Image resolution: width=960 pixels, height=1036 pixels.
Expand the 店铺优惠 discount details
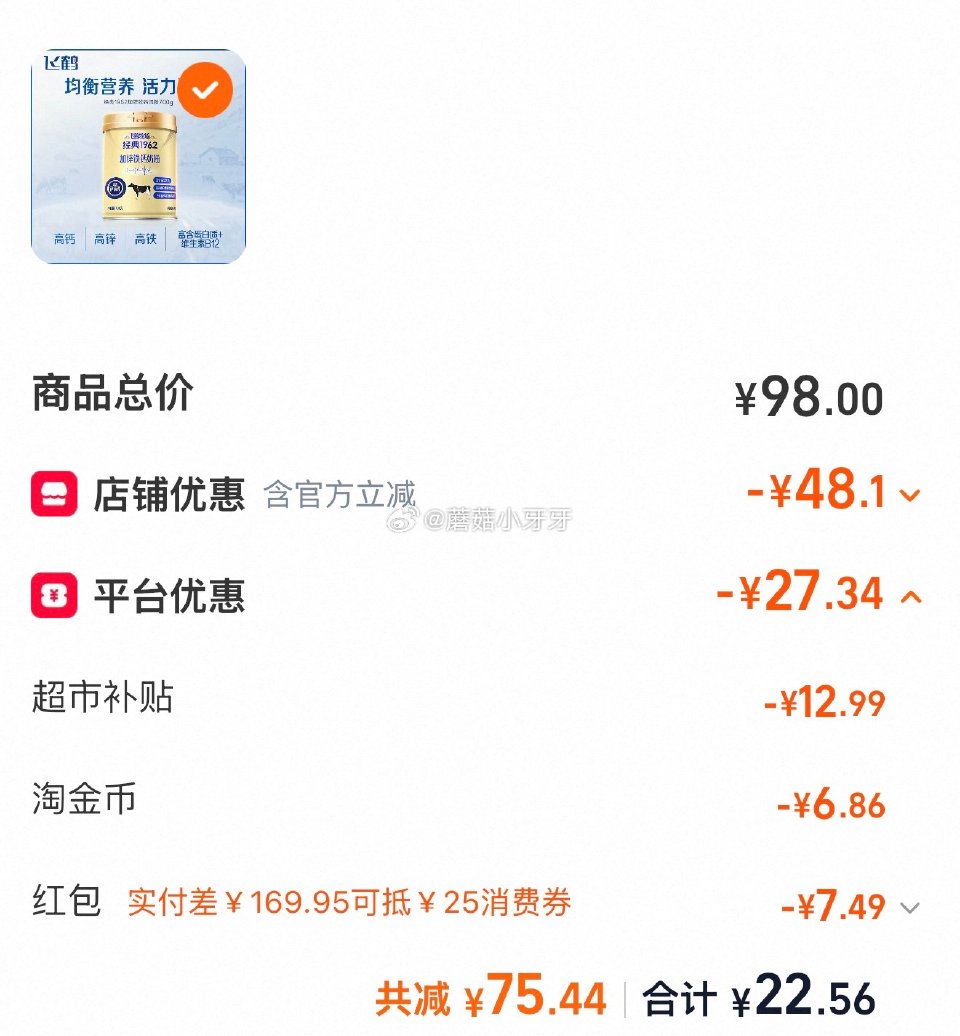tap(911, 494)
